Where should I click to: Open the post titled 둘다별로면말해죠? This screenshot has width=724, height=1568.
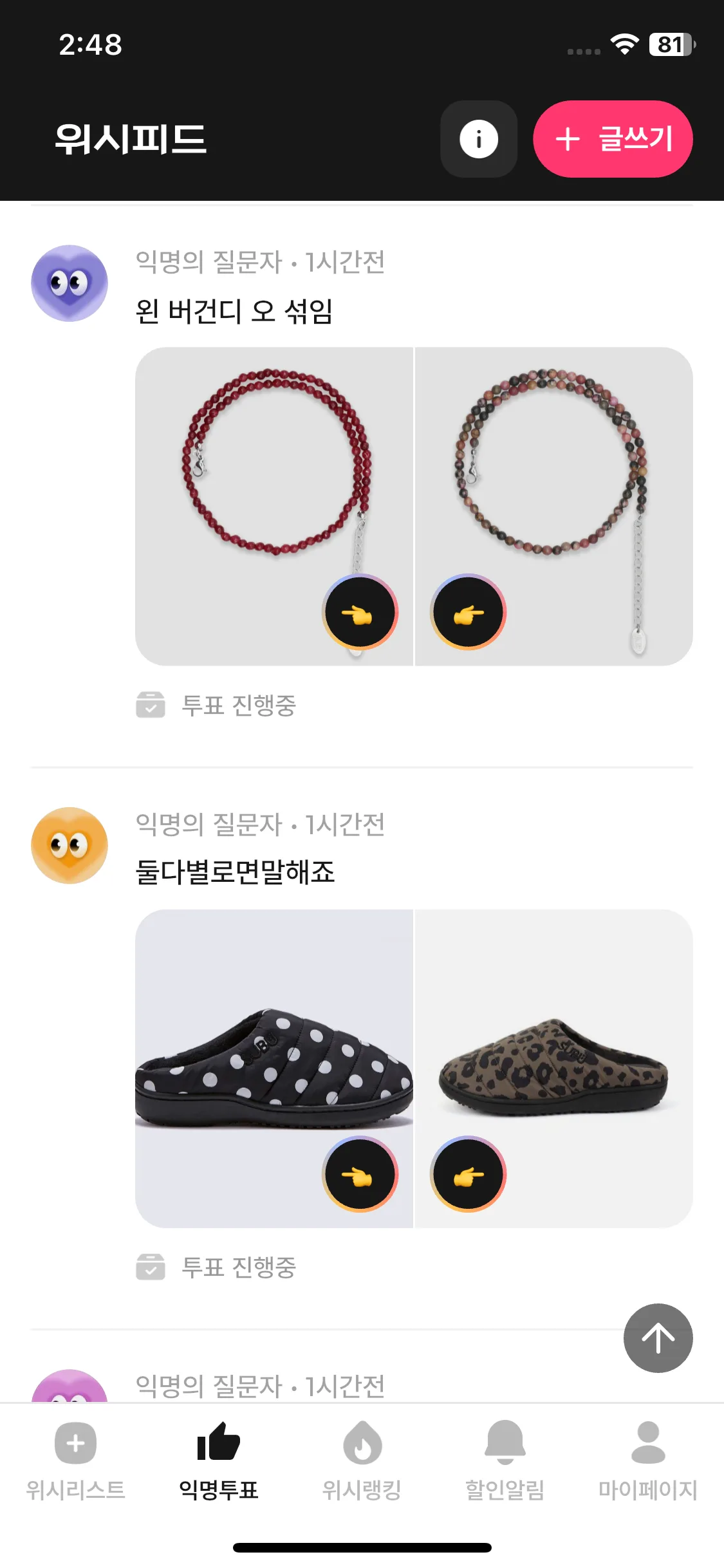[x=237, y=874]
